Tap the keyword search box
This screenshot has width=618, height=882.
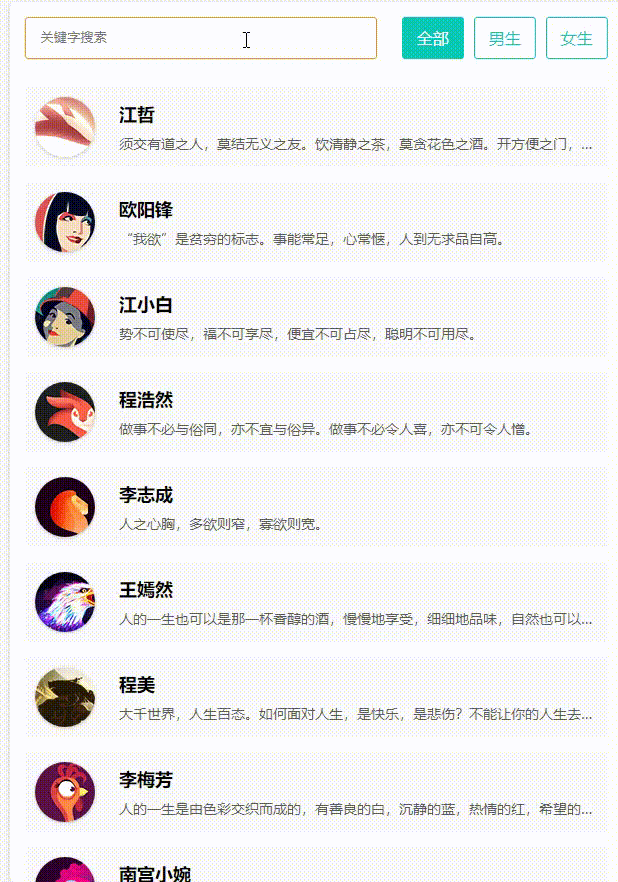(200, 38)
